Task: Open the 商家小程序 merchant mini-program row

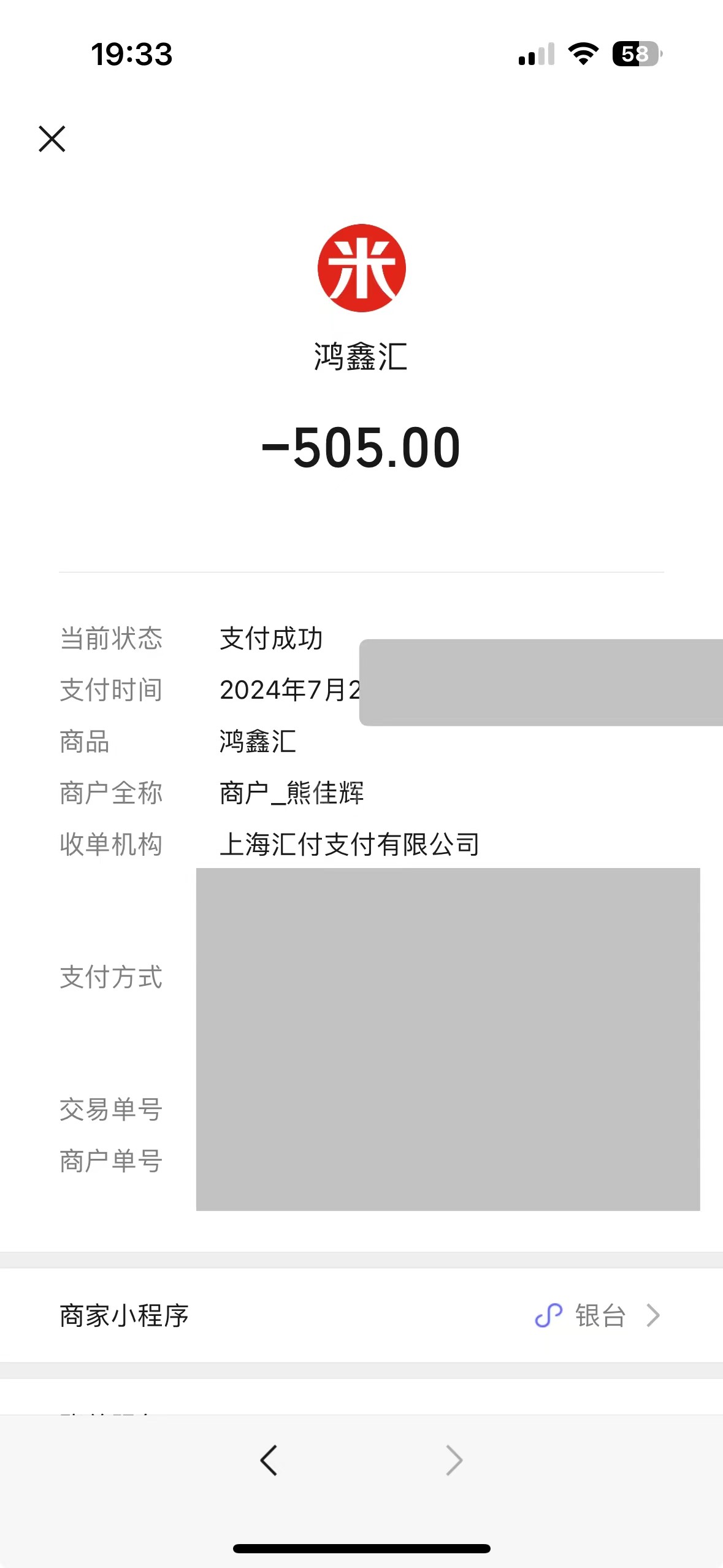Action: pyautogui.click(x=124, y=1315)
